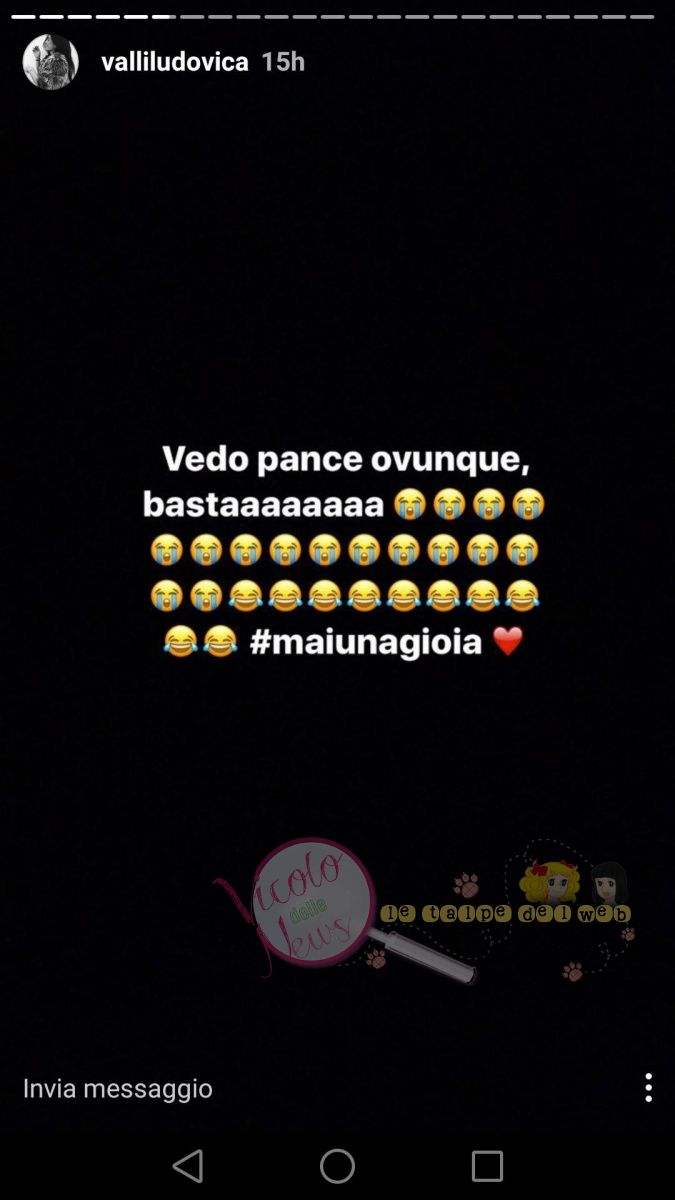Viewport: 675px width, 1200px height.
Task: Open valliludovica's profile picture
Action: [50, 62]
